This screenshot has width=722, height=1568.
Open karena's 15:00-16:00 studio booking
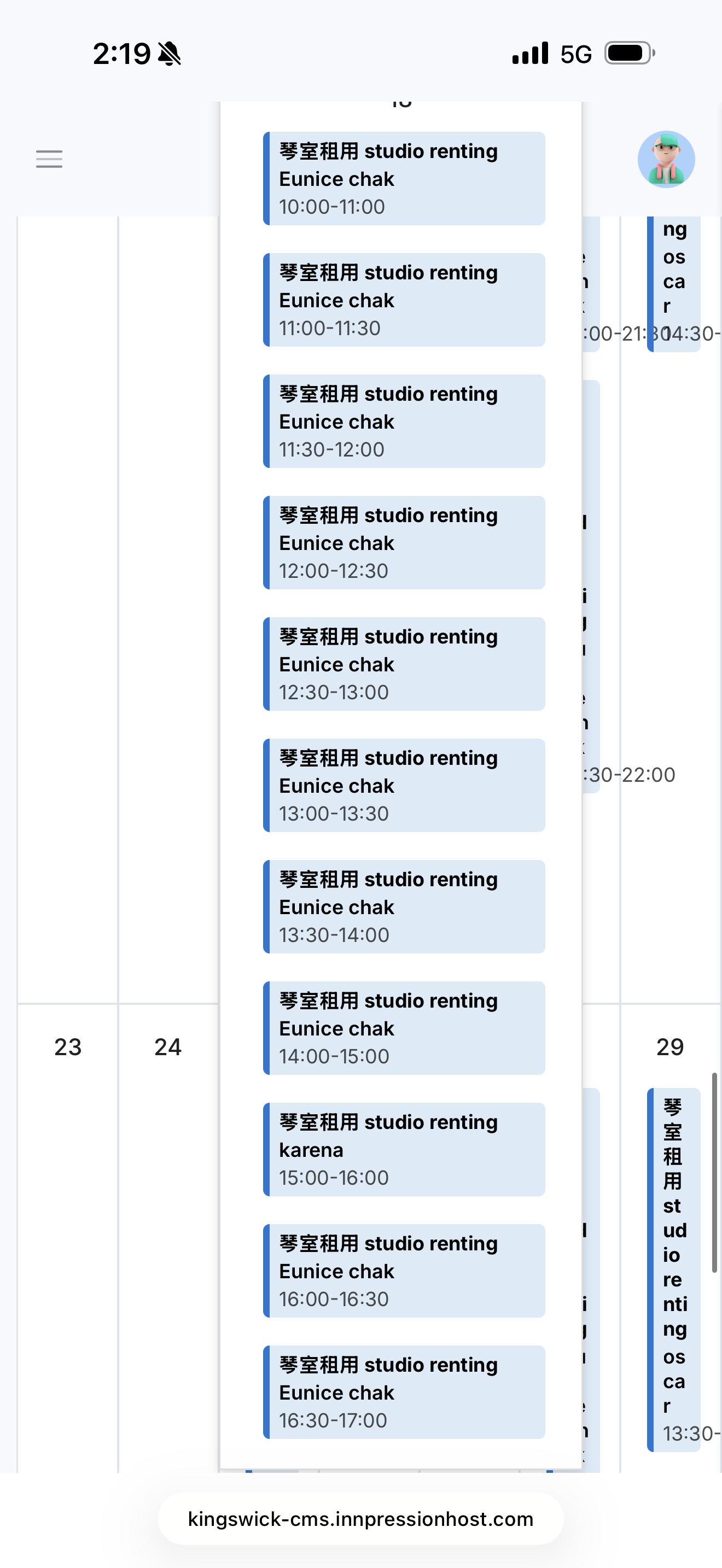pos(404,1149)
